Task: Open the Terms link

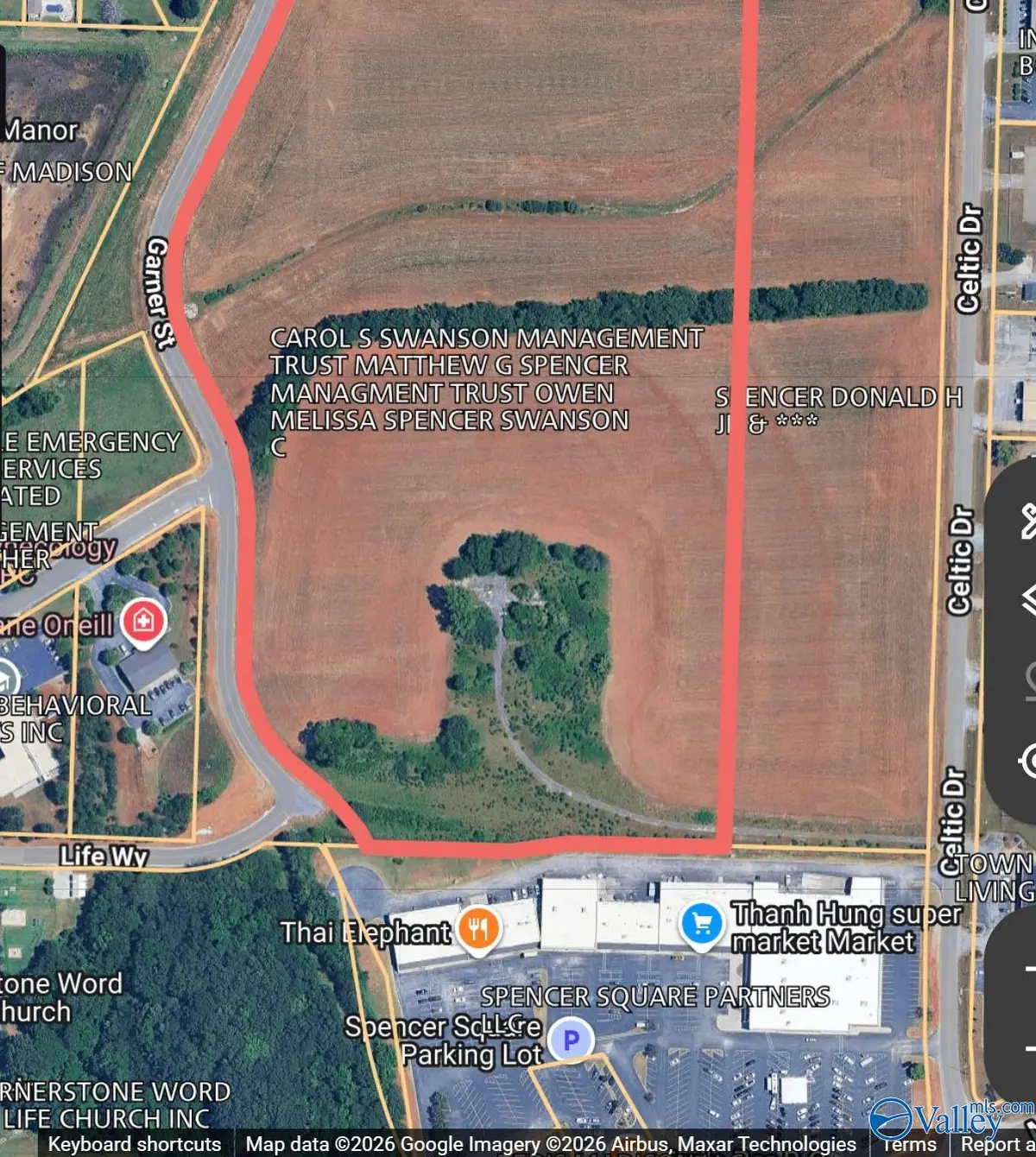Action: tap(909, 1146)
